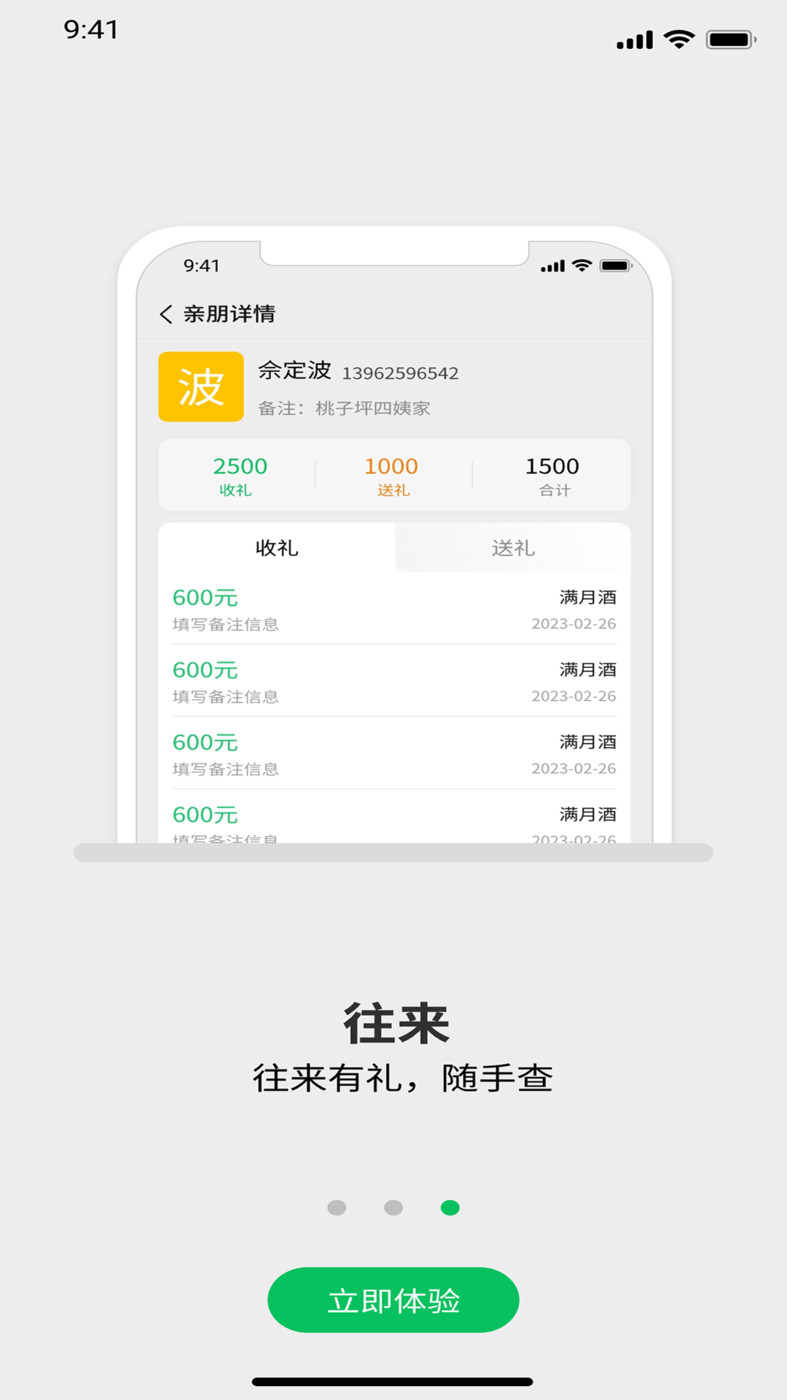The width and height of the screenshot is (787, 1400).
Task: Select the second page indicator dot
Action: pos(393,1207)
